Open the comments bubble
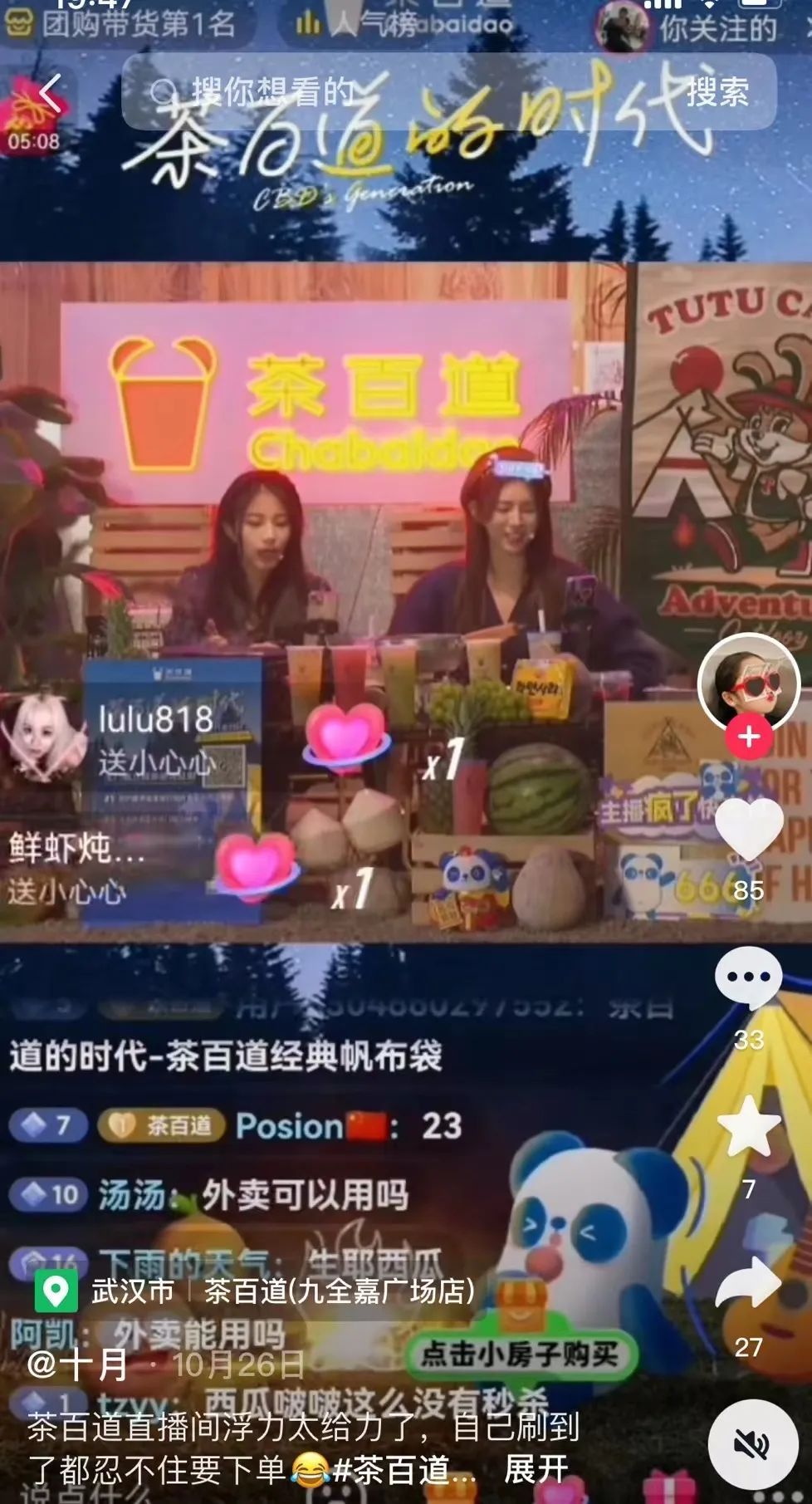812x1504 pixels. [x=749, y=978]
